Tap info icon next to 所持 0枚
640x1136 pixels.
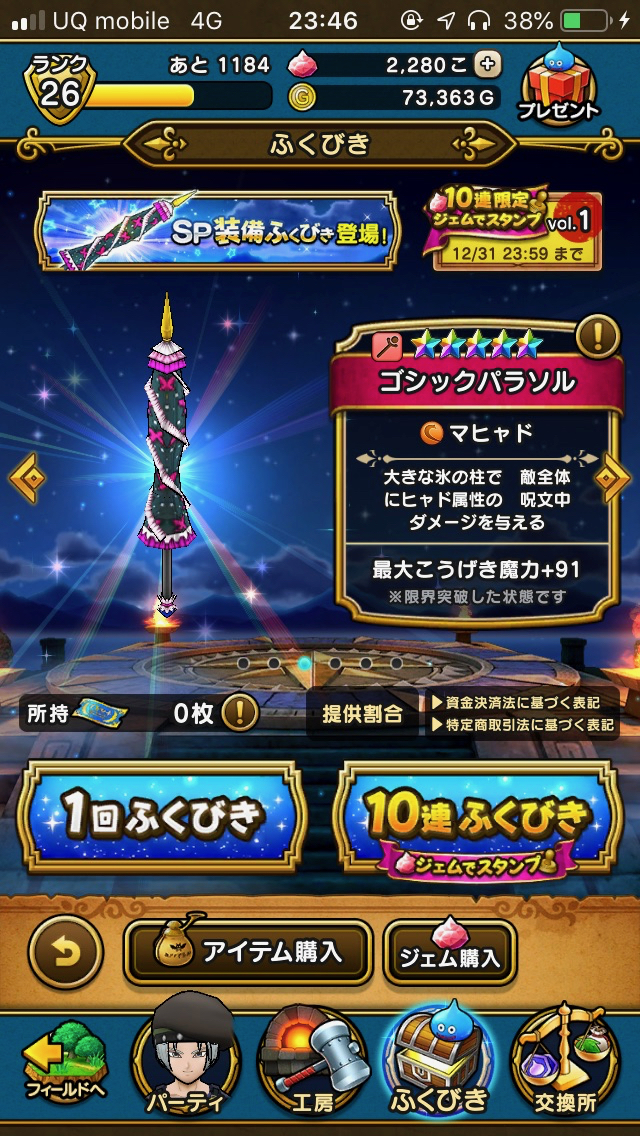click(239, 713)
